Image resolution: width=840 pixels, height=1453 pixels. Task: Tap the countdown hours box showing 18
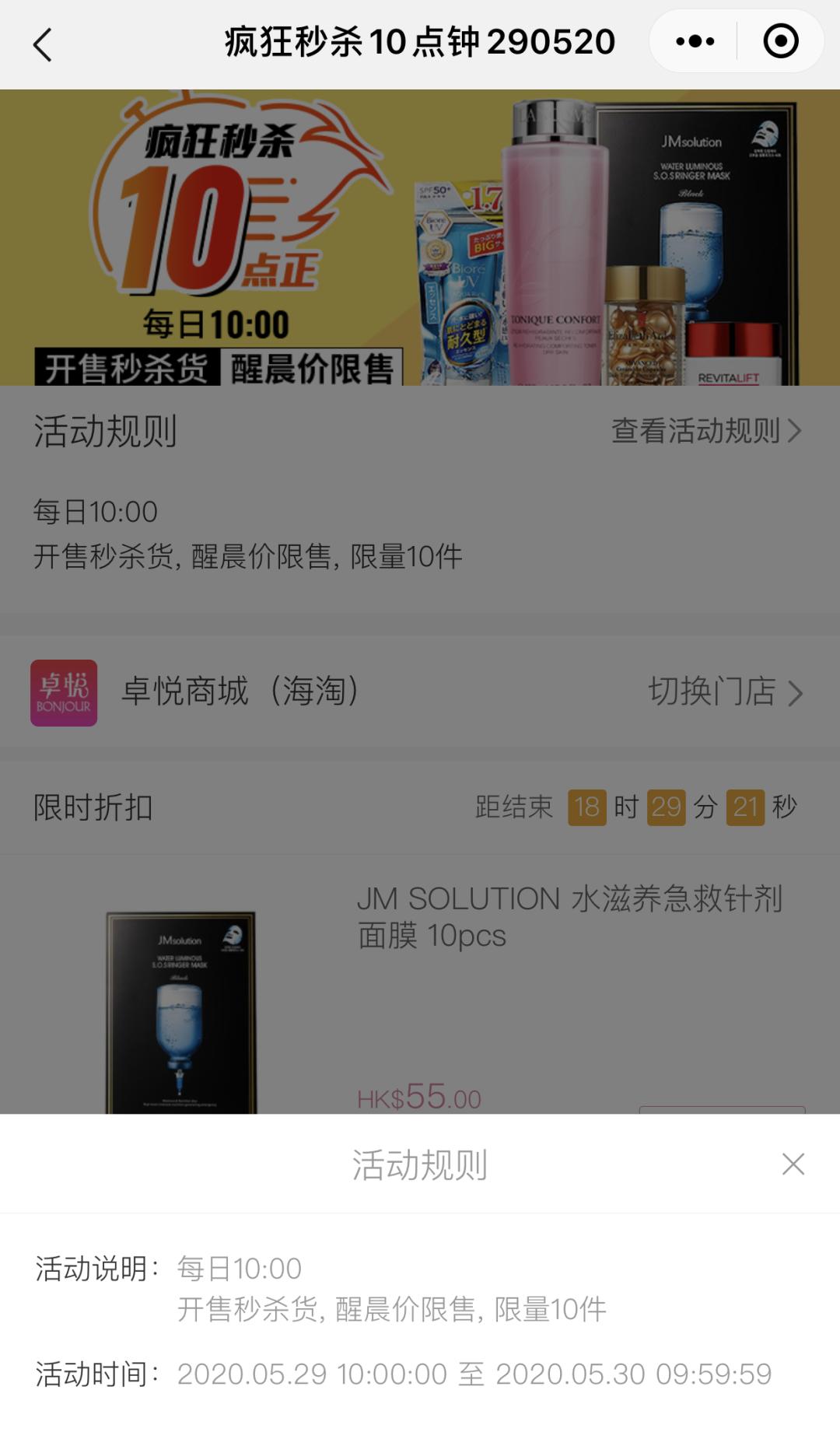(x=586, y=808)
